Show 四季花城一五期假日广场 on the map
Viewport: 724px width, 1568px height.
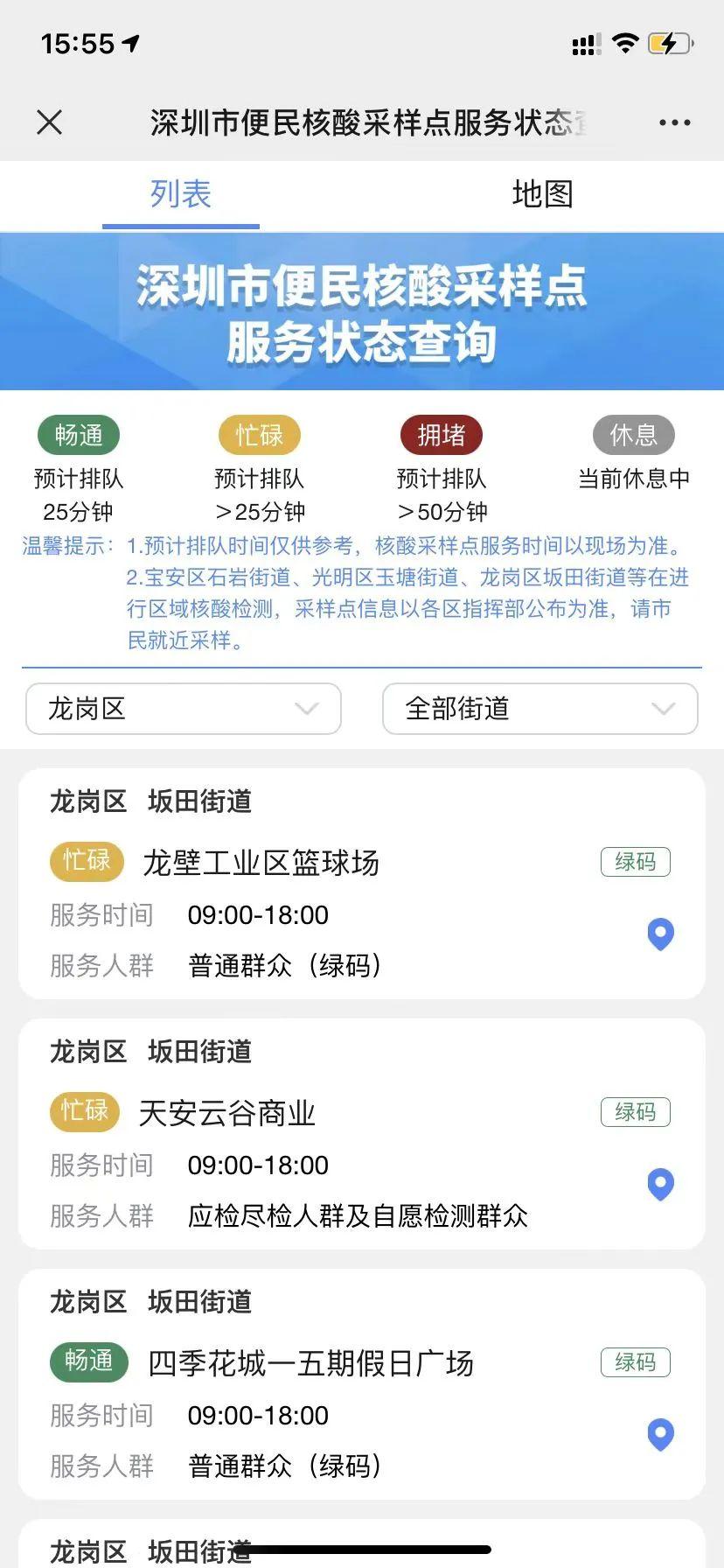(x=660, y=1434)
